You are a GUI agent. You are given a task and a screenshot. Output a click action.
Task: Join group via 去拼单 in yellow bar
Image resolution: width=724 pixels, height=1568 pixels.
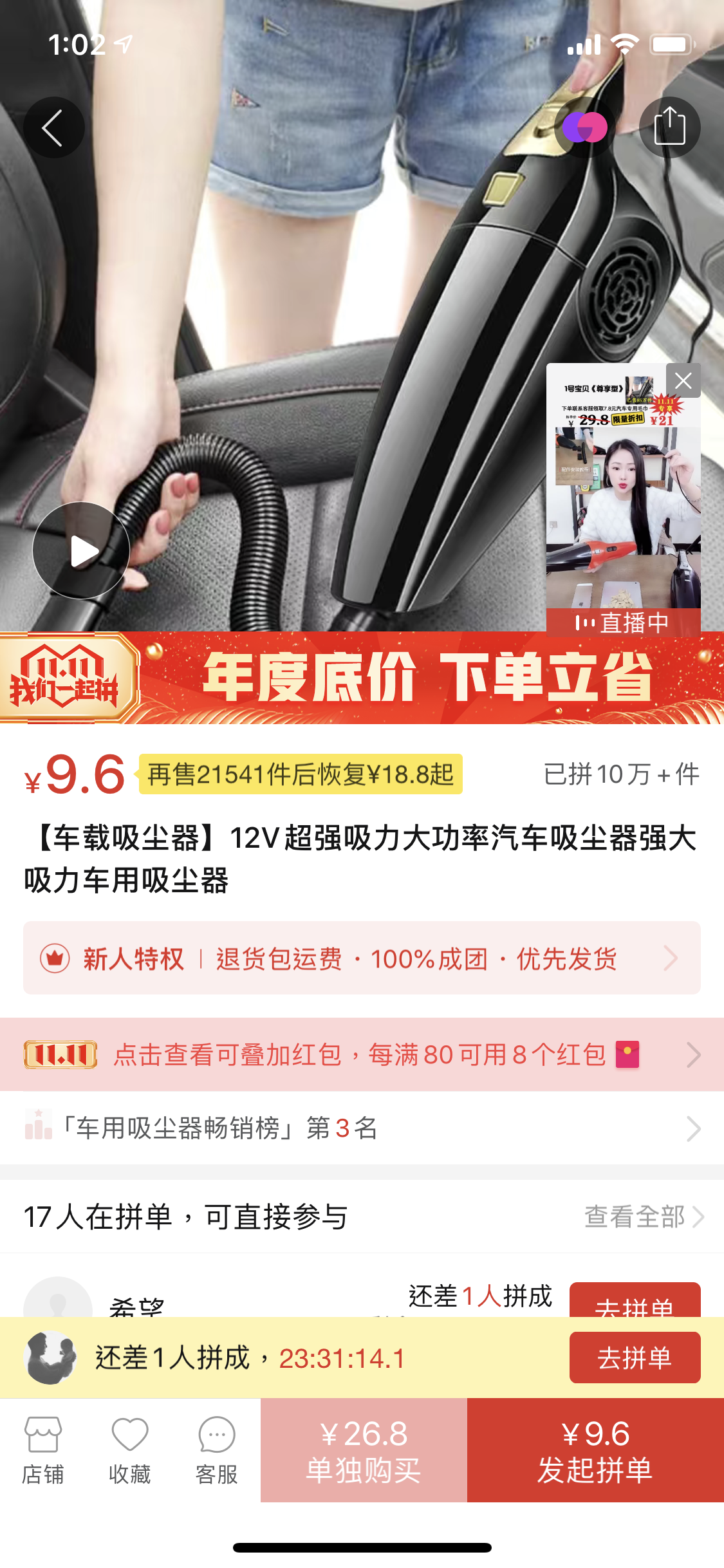(635, 1358)
